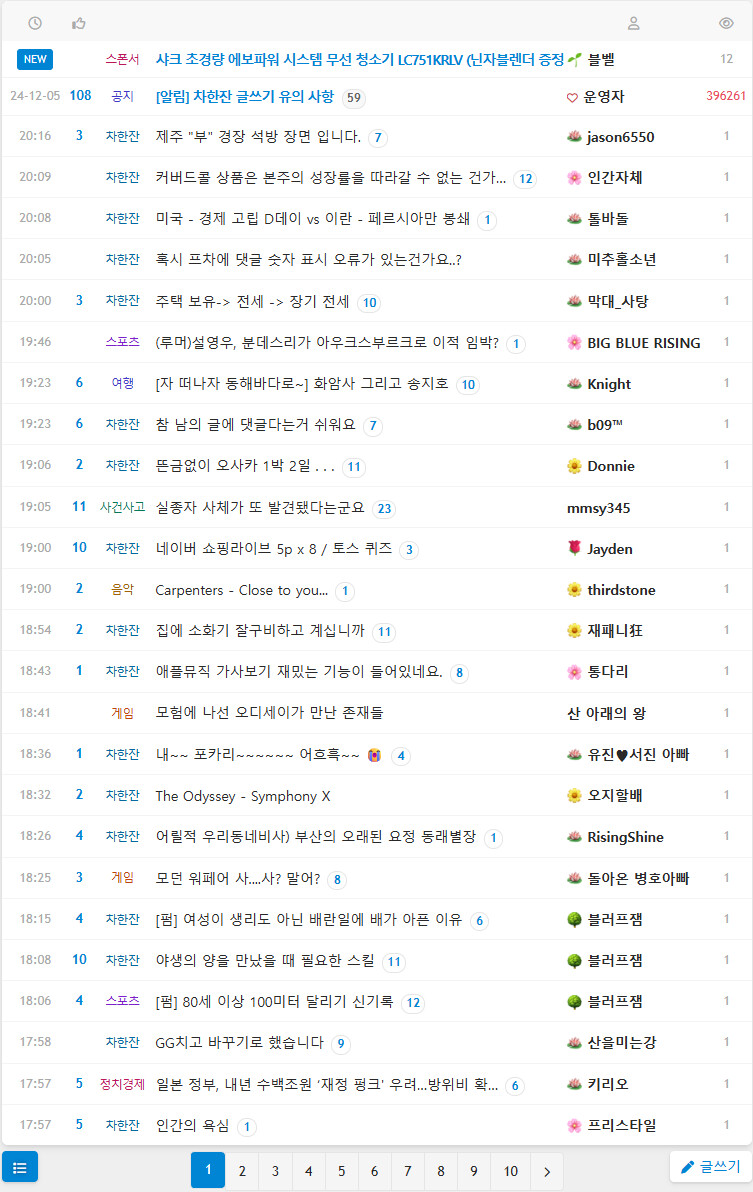Open the post 인간의 욕심
The image size is (753, 1192).
tap(192, 1125)
